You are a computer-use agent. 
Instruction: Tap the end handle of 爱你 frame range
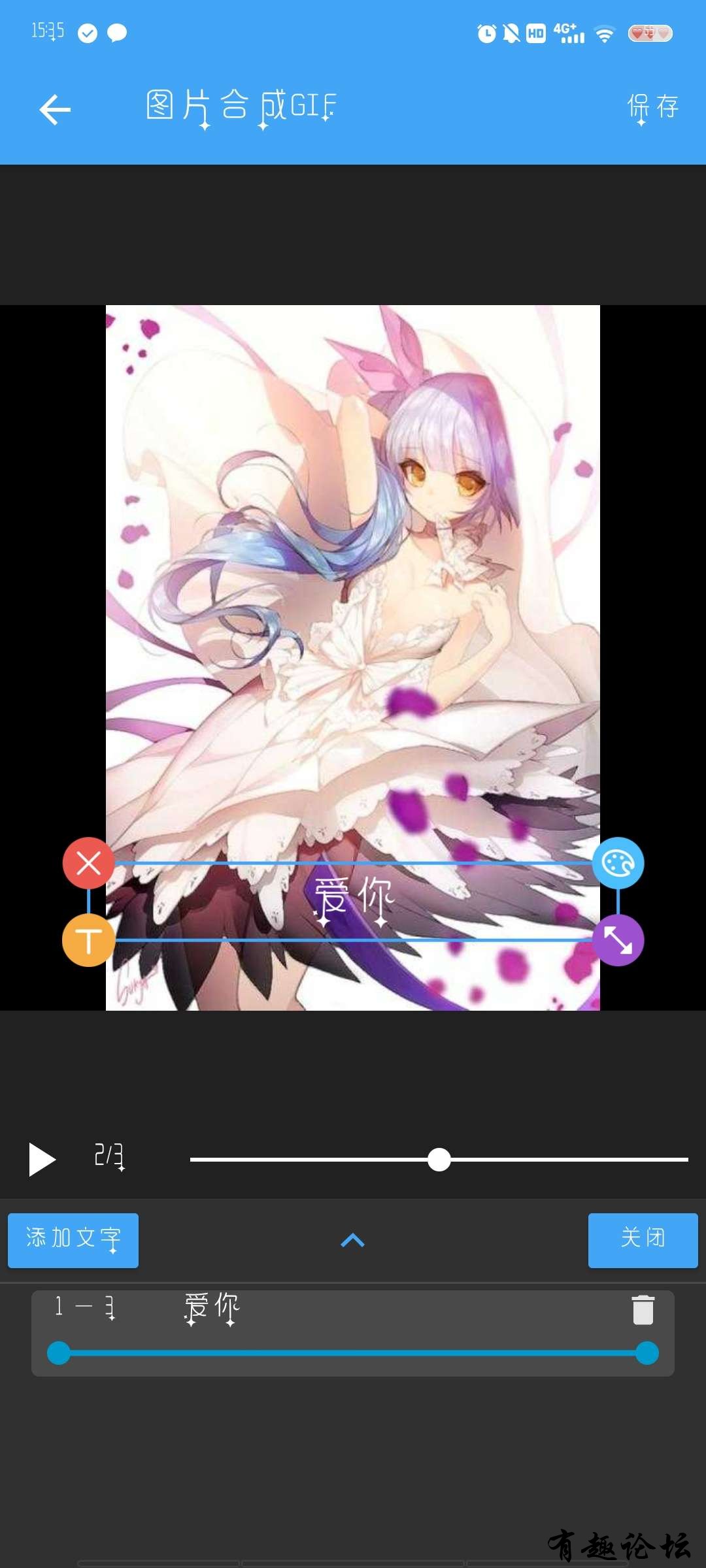pos(647,1353)
